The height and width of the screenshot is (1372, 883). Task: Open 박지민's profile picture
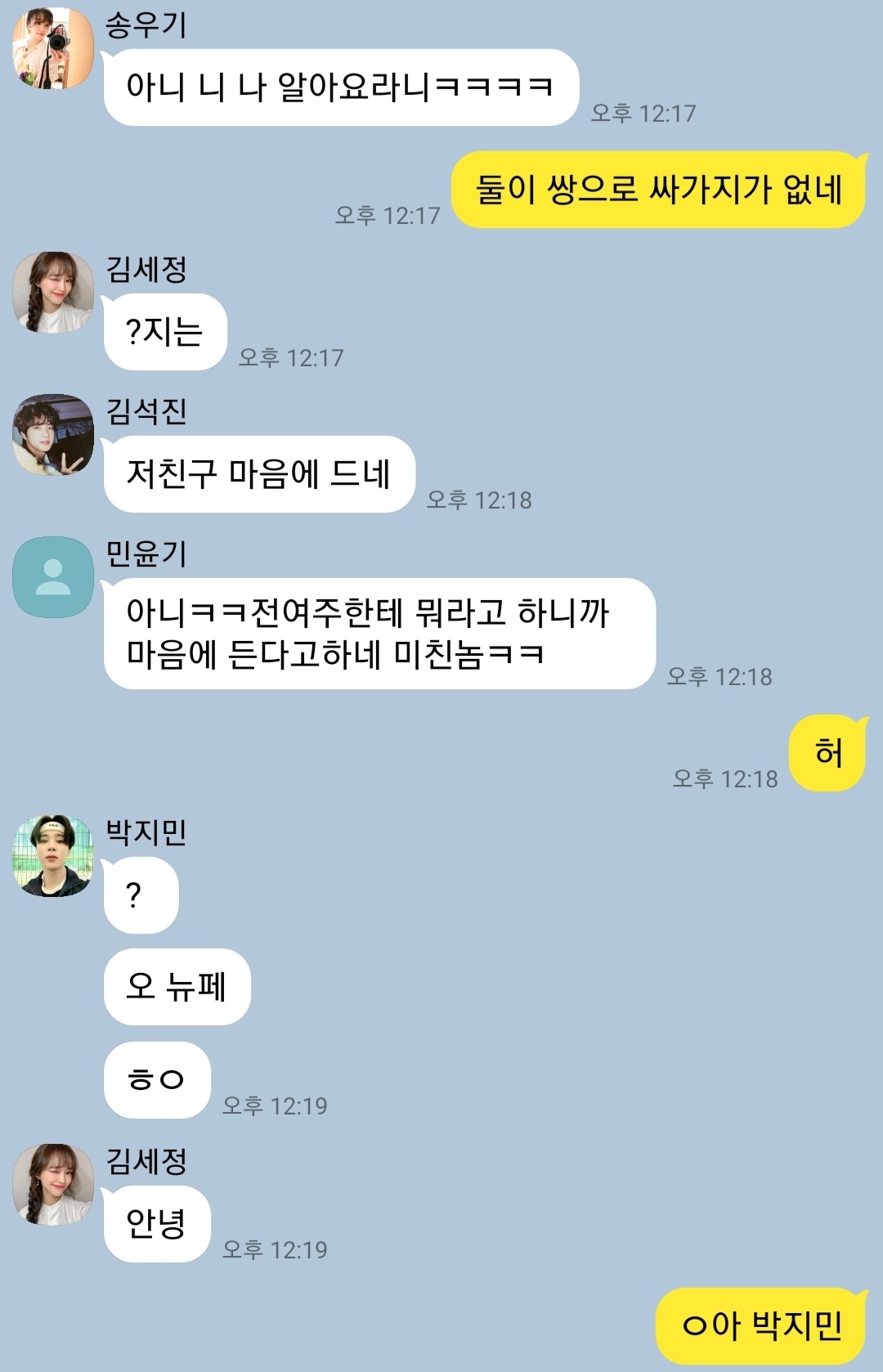52,855
